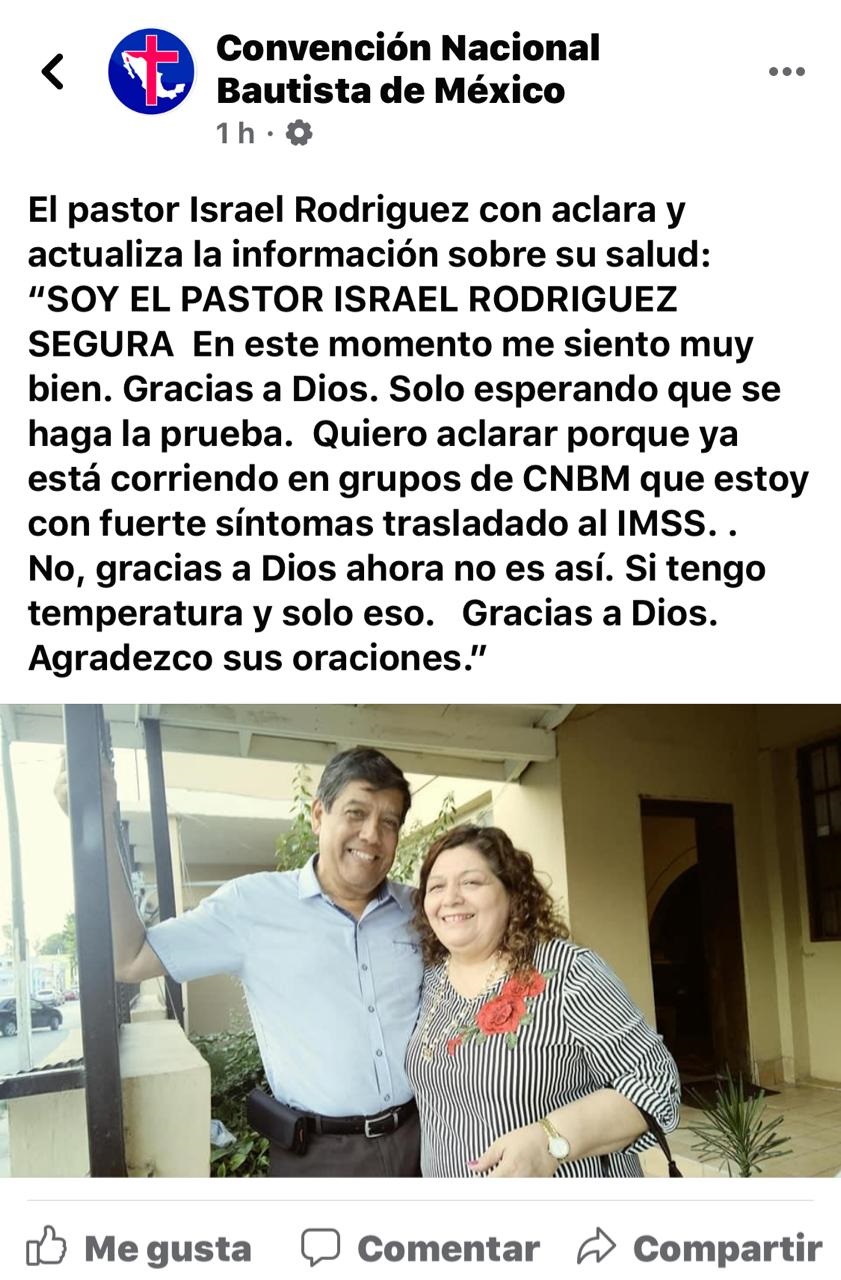This screenshot has height=1280, width=841.
Task: Open the post's photo of the couple
Action: click(x=420, y=940)
